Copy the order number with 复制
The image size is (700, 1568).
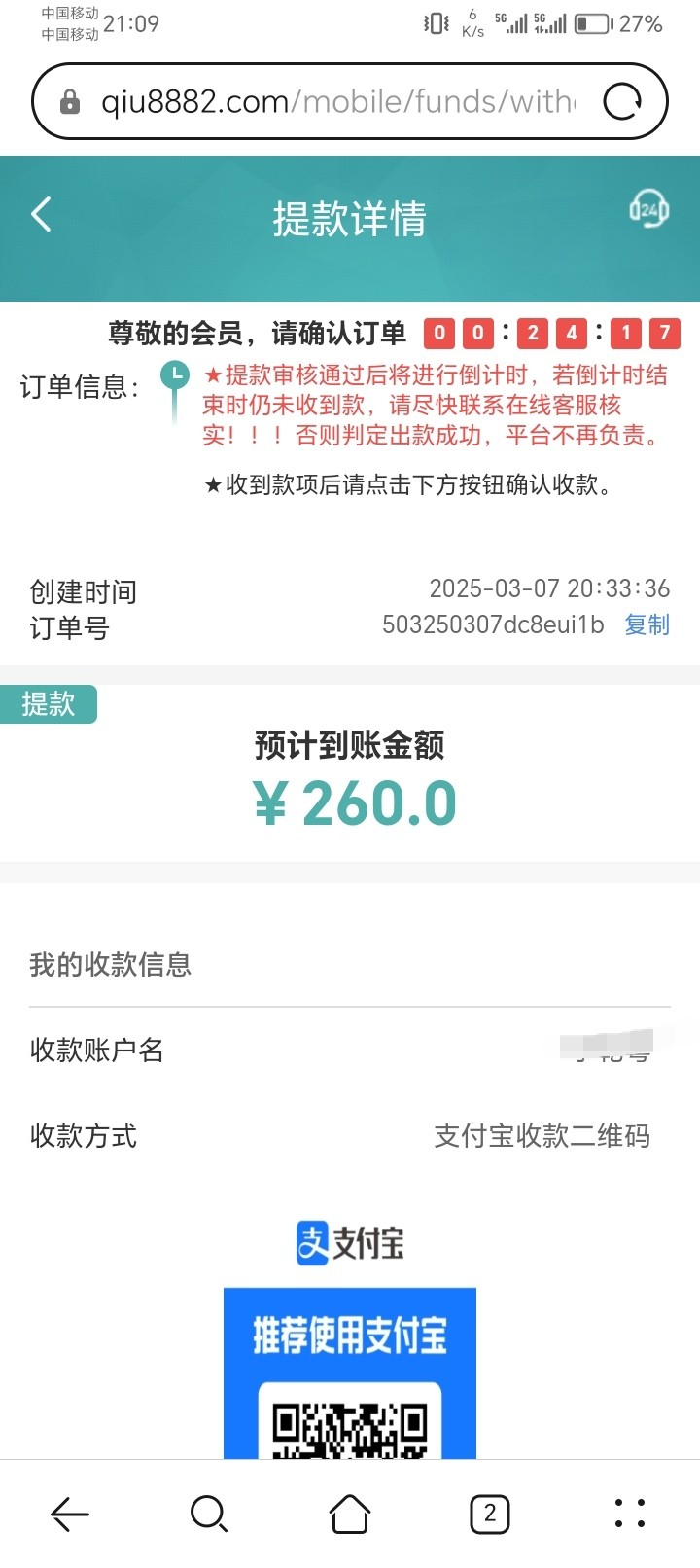tap(647, 624)
